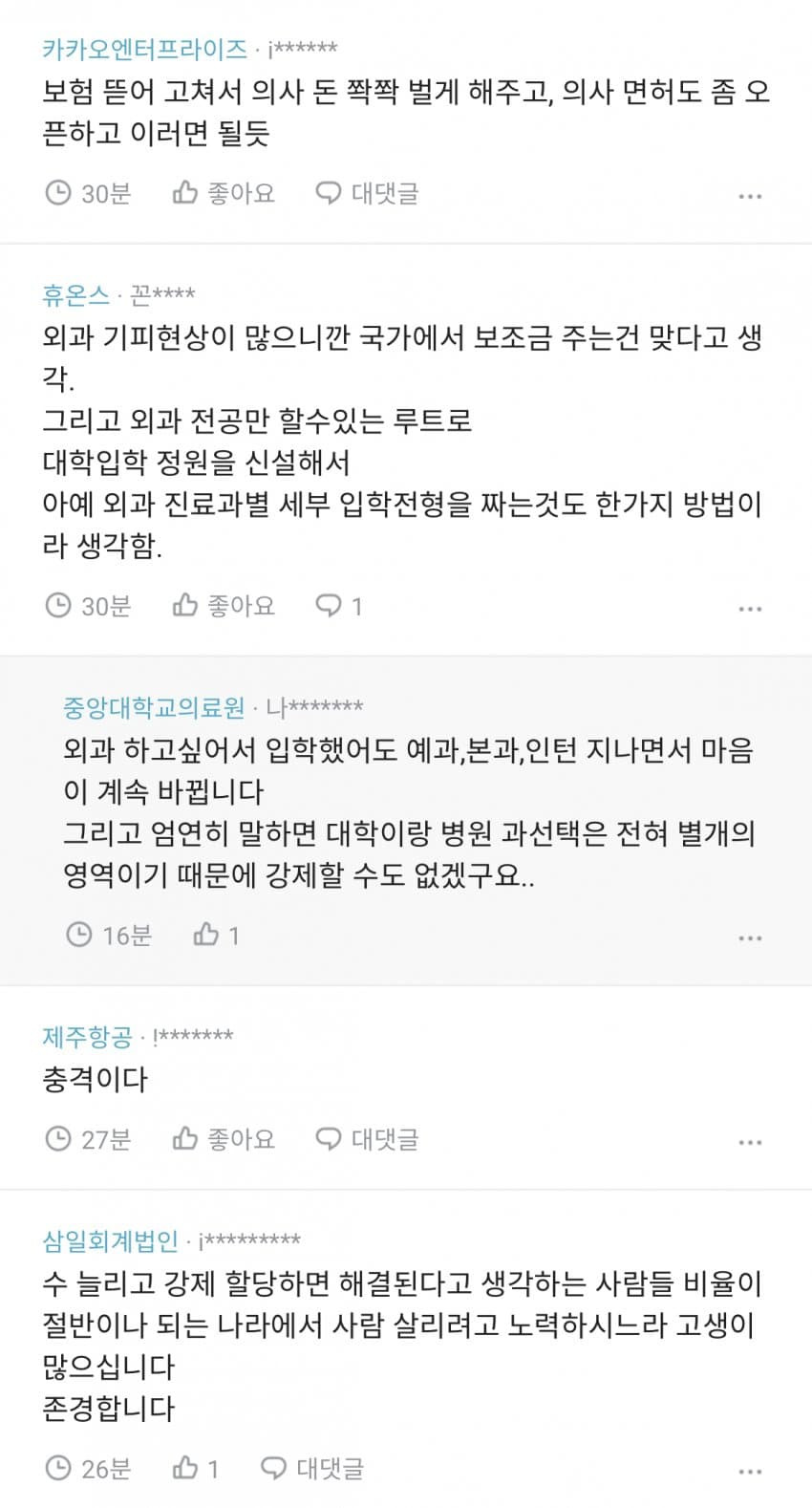This screenshot has height=1508, width=812.
Task: View the 1 reply on 휴온스 comment
Action: pos(339,606)
